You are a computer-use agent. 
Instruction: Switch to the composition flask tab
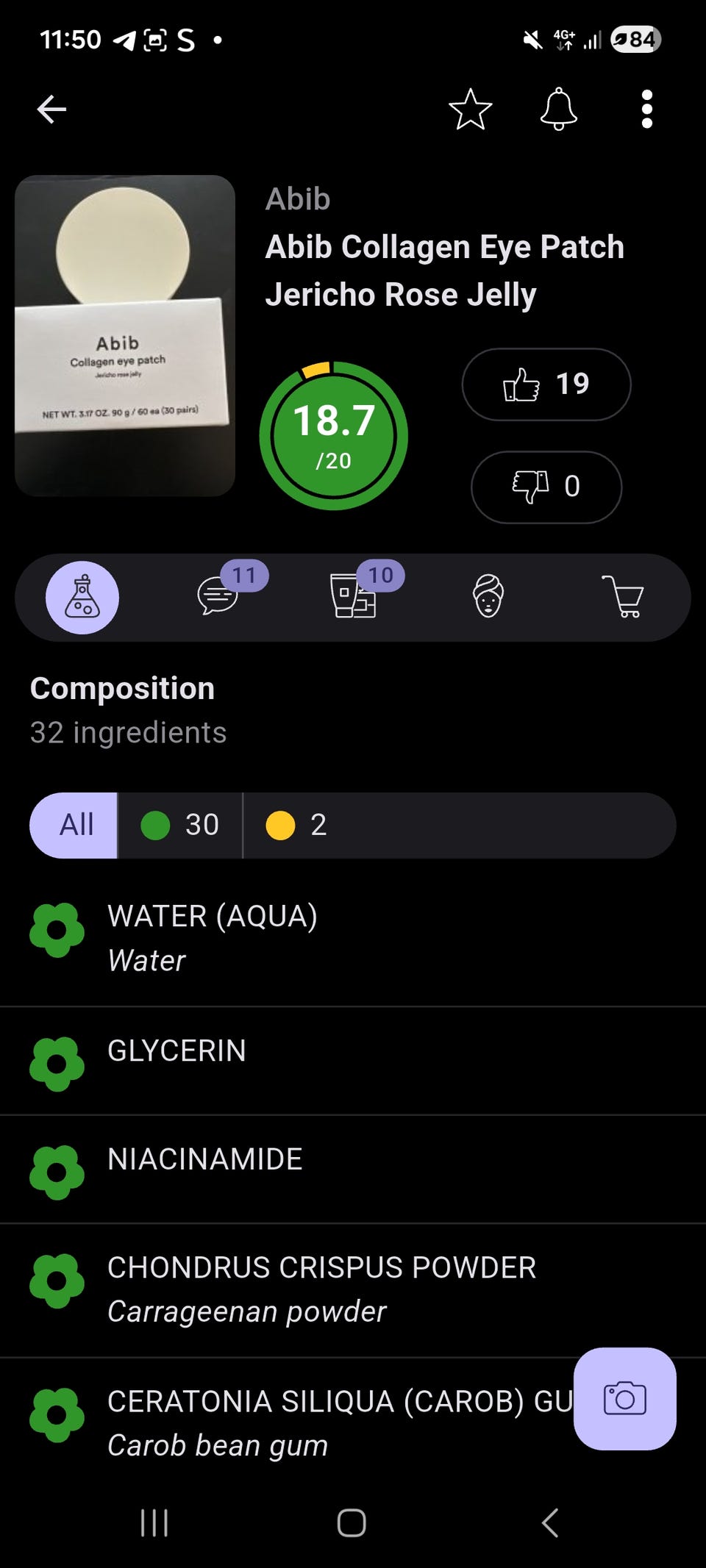tap(82, 597)
